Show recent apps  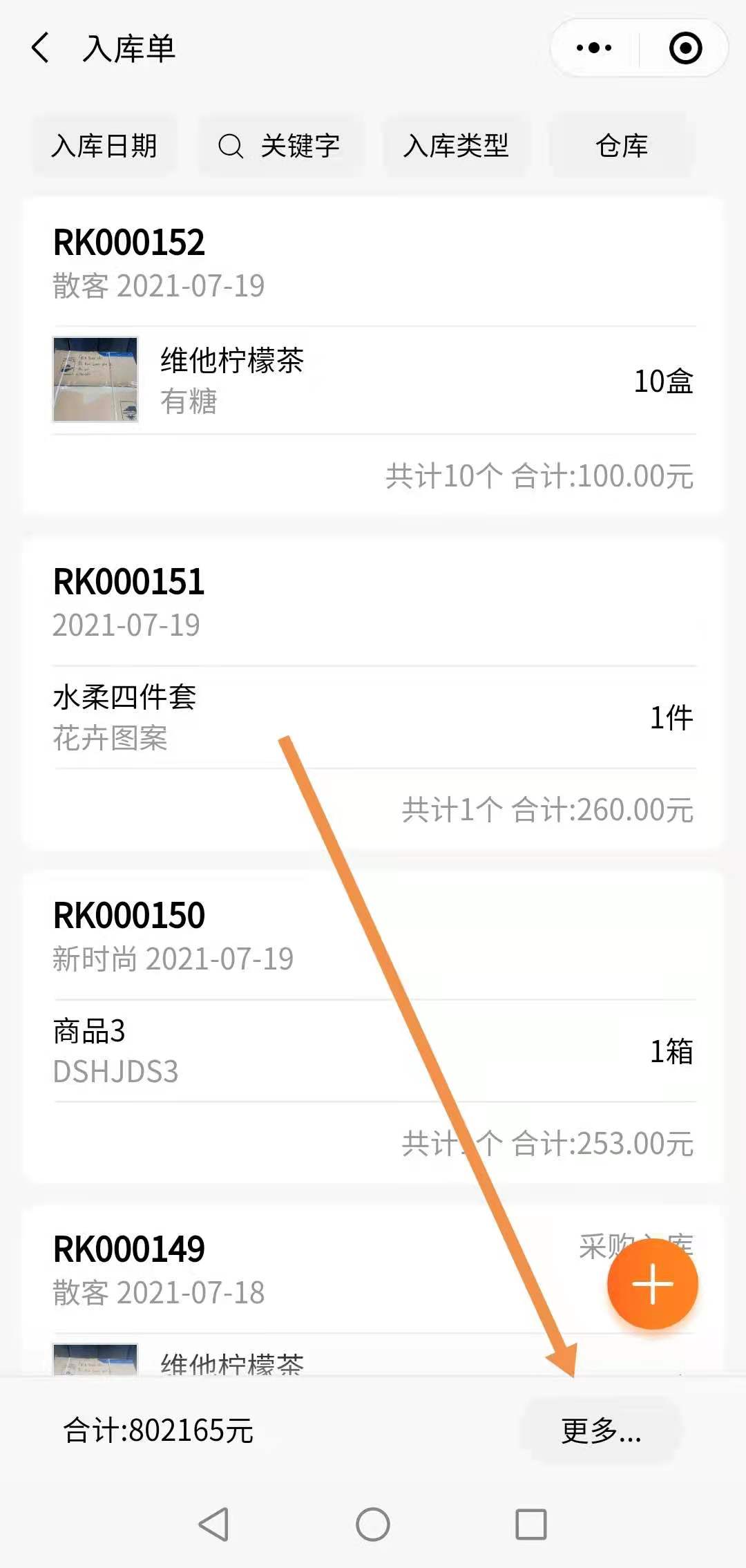531,1524
